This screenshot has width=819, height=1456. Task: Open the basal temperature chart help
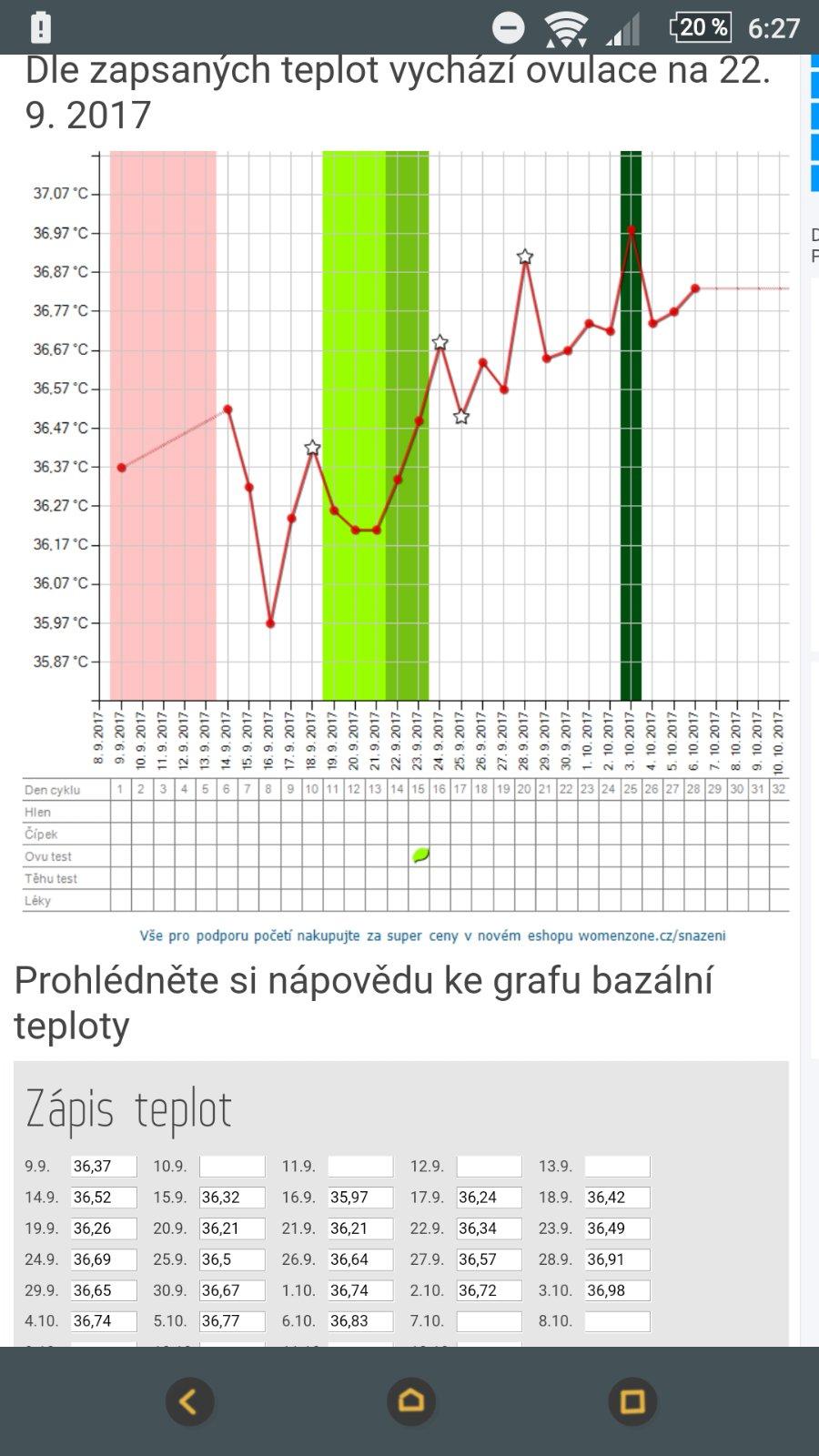363,1003
